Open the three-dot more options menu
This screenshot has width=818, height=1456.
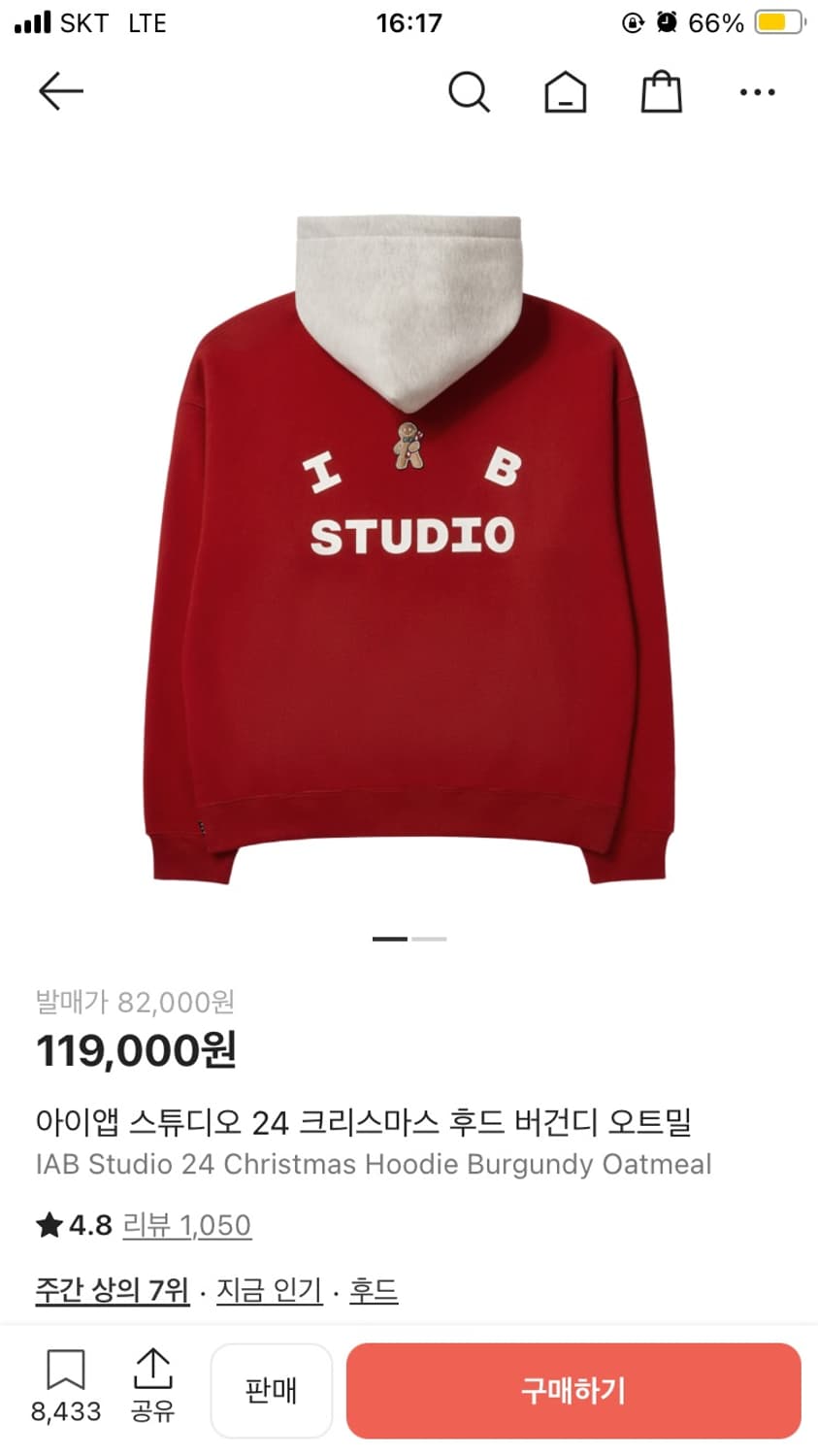(757, 92)
